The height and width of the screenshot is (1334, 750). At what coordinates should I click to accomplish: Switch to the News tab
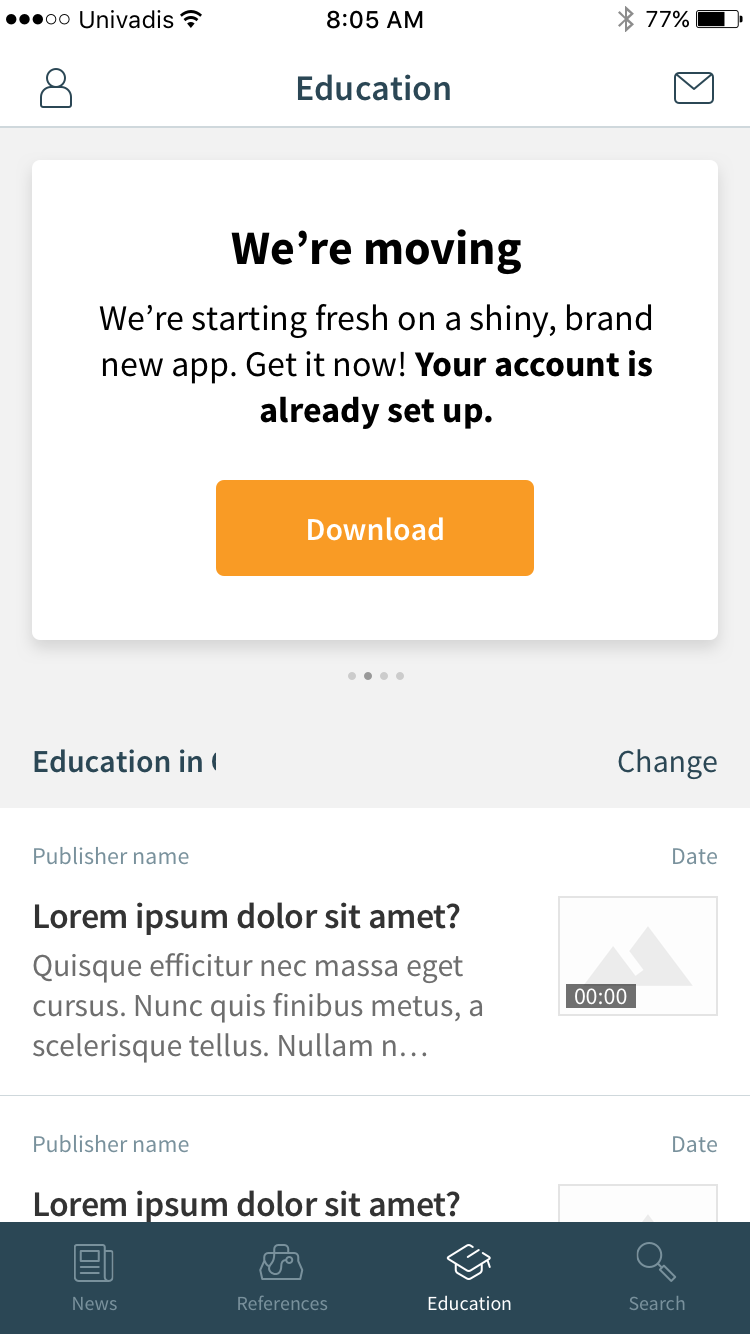coord(94,1278)
